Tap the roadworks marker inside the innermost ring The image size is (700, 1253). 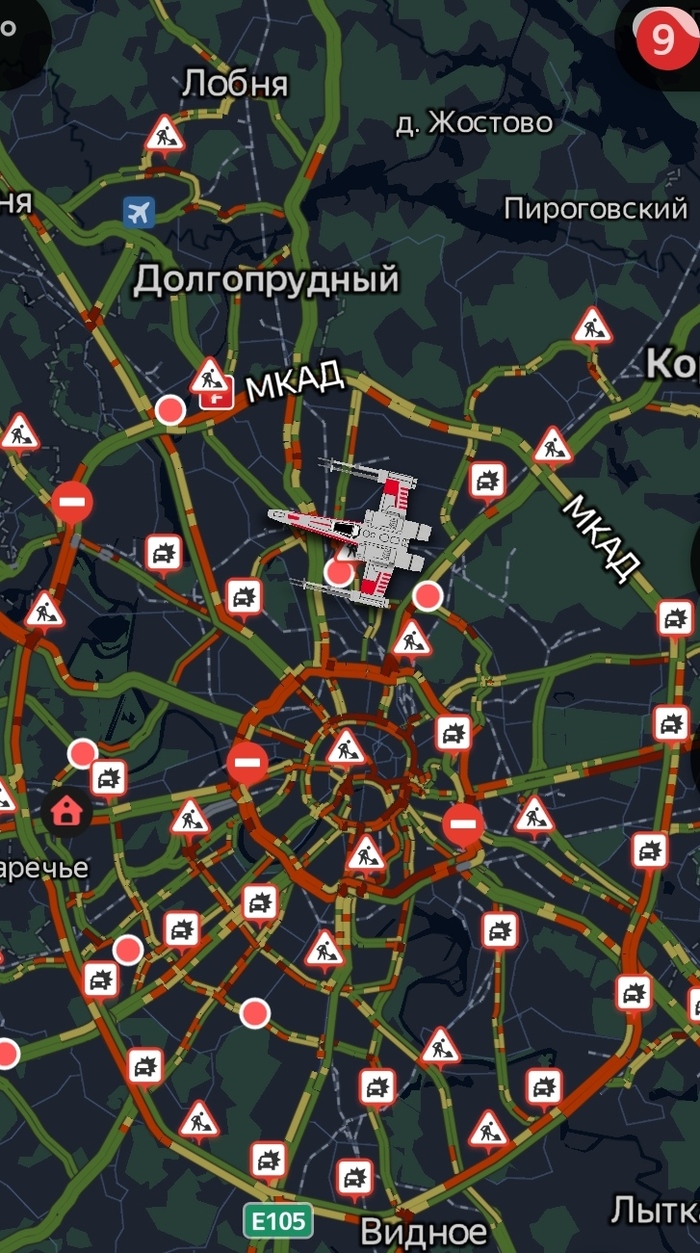(x=346, y=747)
